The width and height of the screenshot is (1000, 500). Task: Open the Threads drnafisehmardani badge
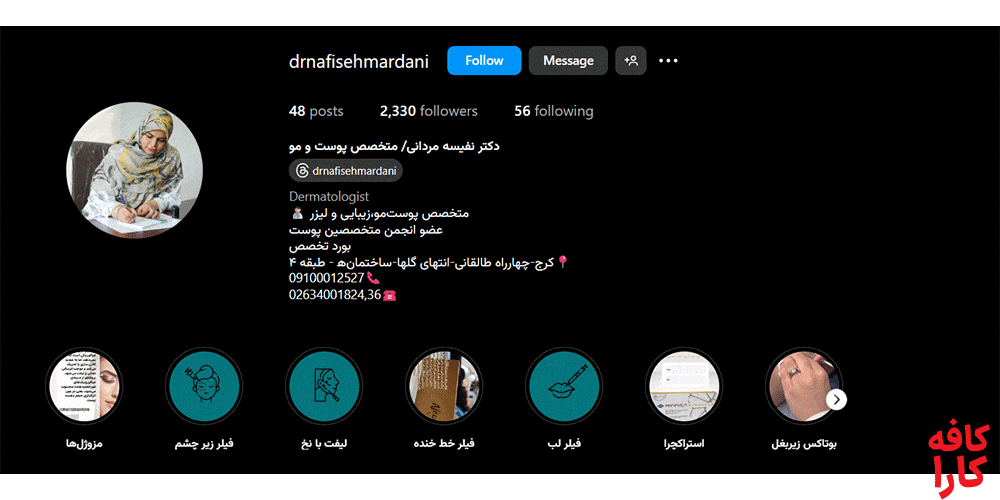click(x=346, y=171)
